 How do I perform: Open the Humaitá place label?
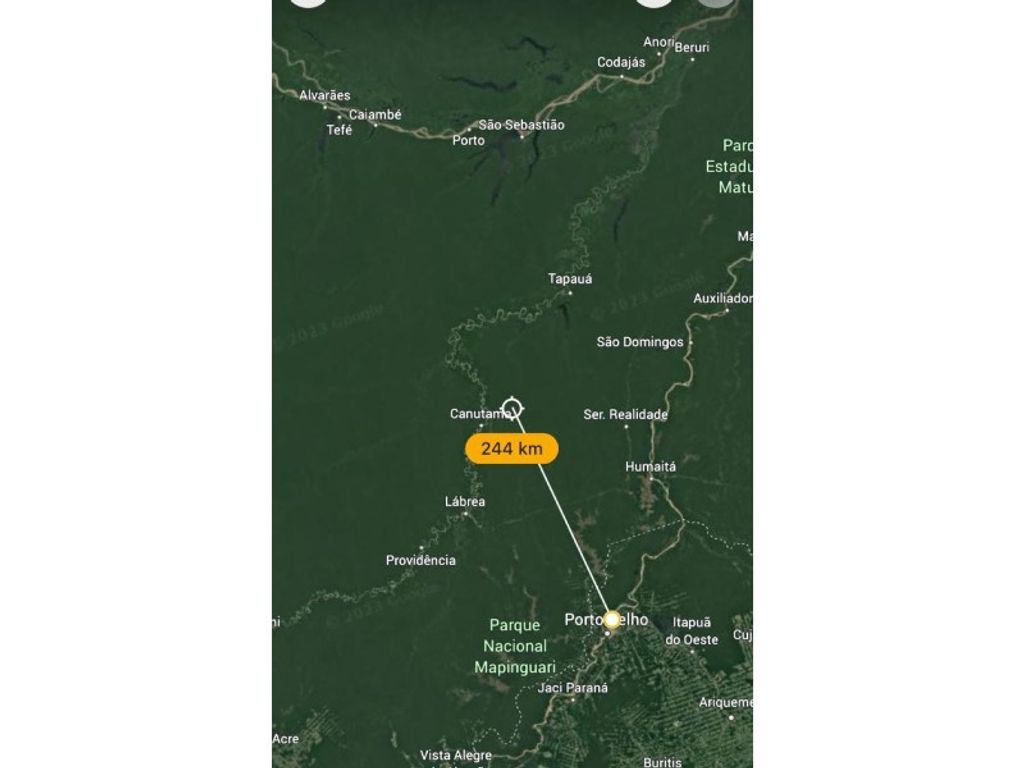pyautogui.click(x=651, y=467)
